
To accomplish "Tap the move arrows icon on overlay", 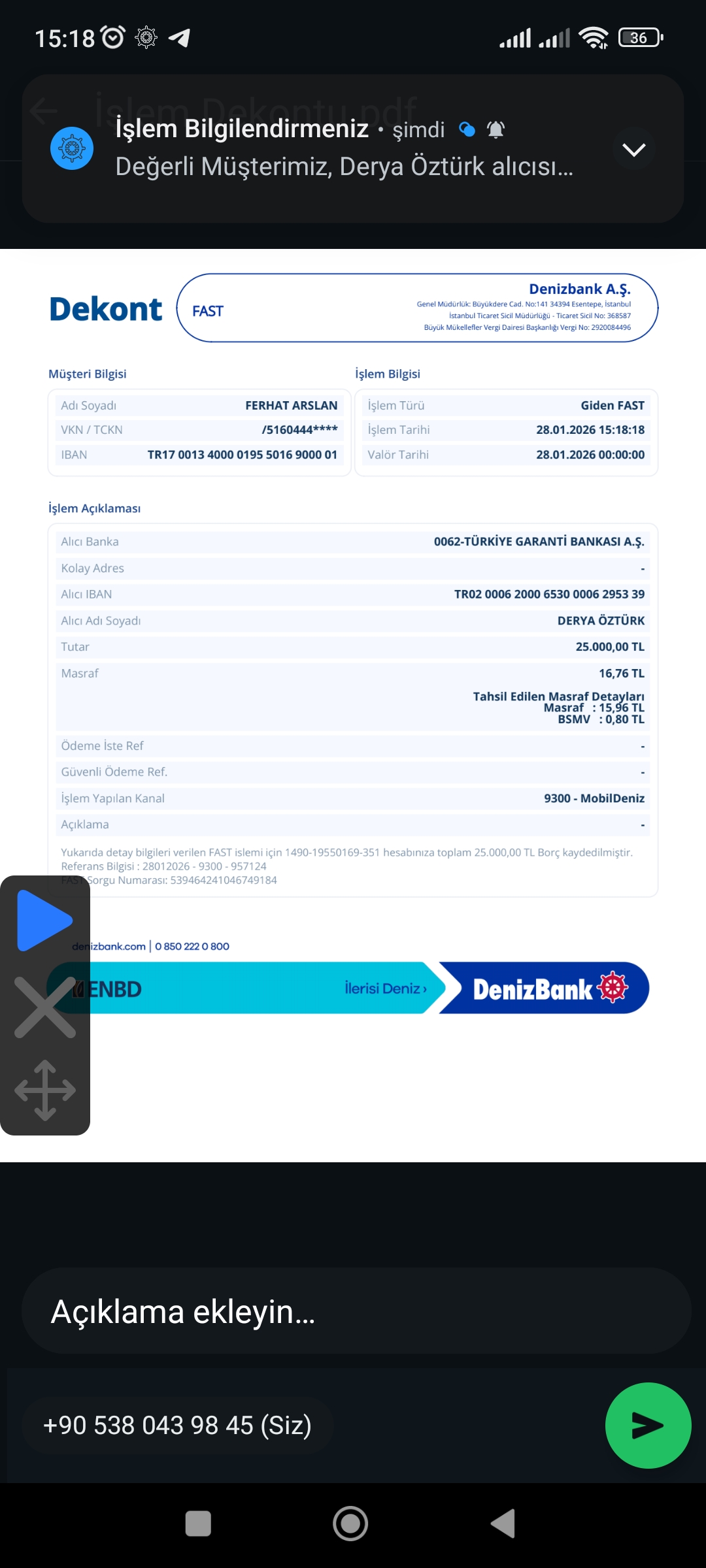I will pos(44,1090).
